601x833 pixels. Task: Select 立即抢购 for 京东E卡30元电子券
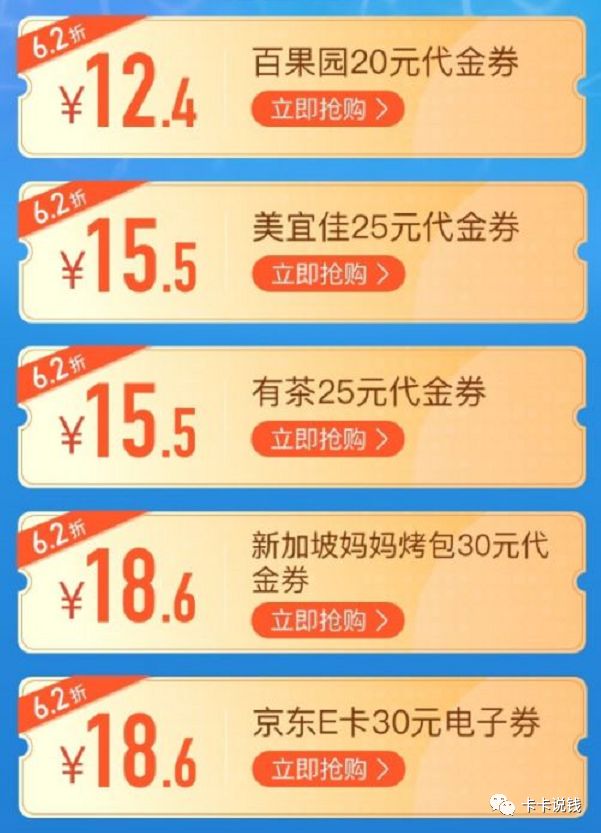click(x=328, y=768)
